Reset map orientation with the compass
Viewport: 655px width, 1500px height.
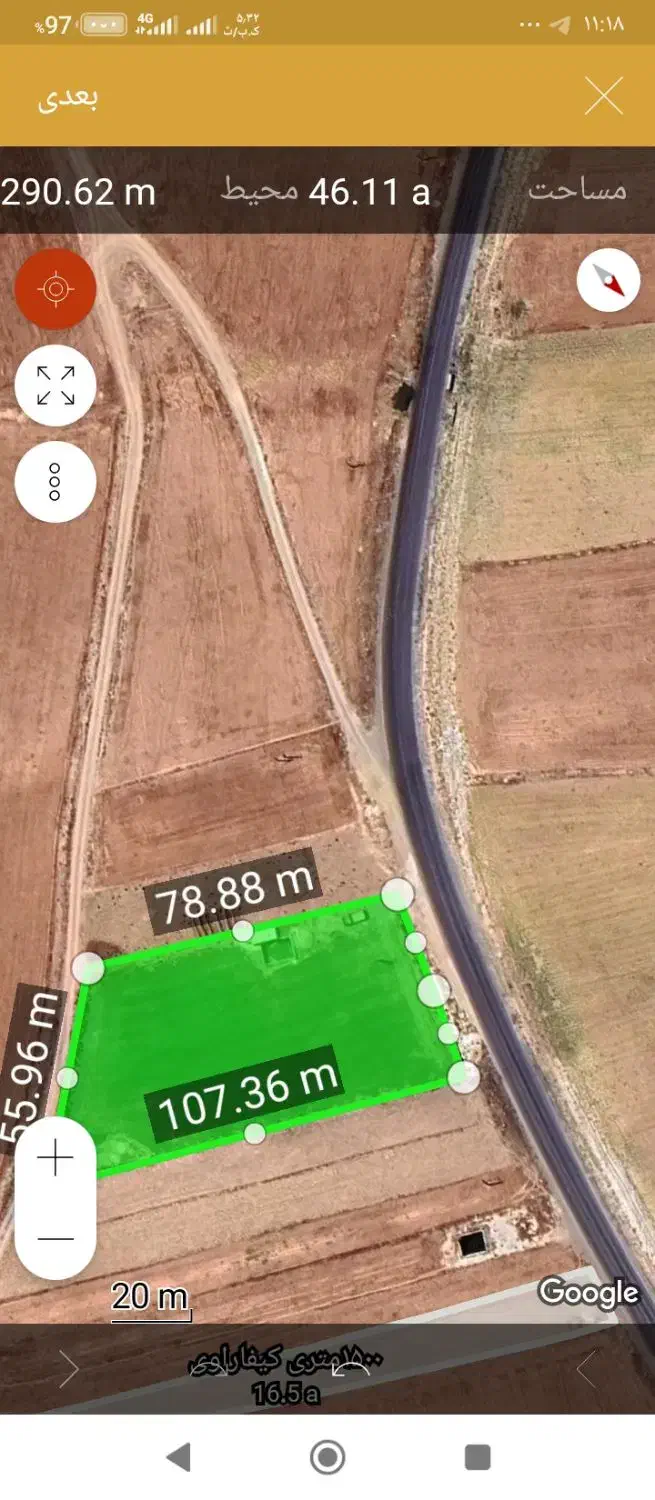608,280
